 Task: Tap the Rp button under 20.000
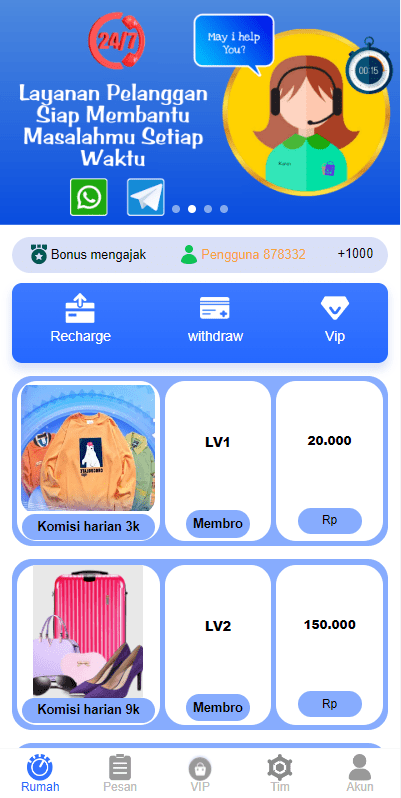330,521
